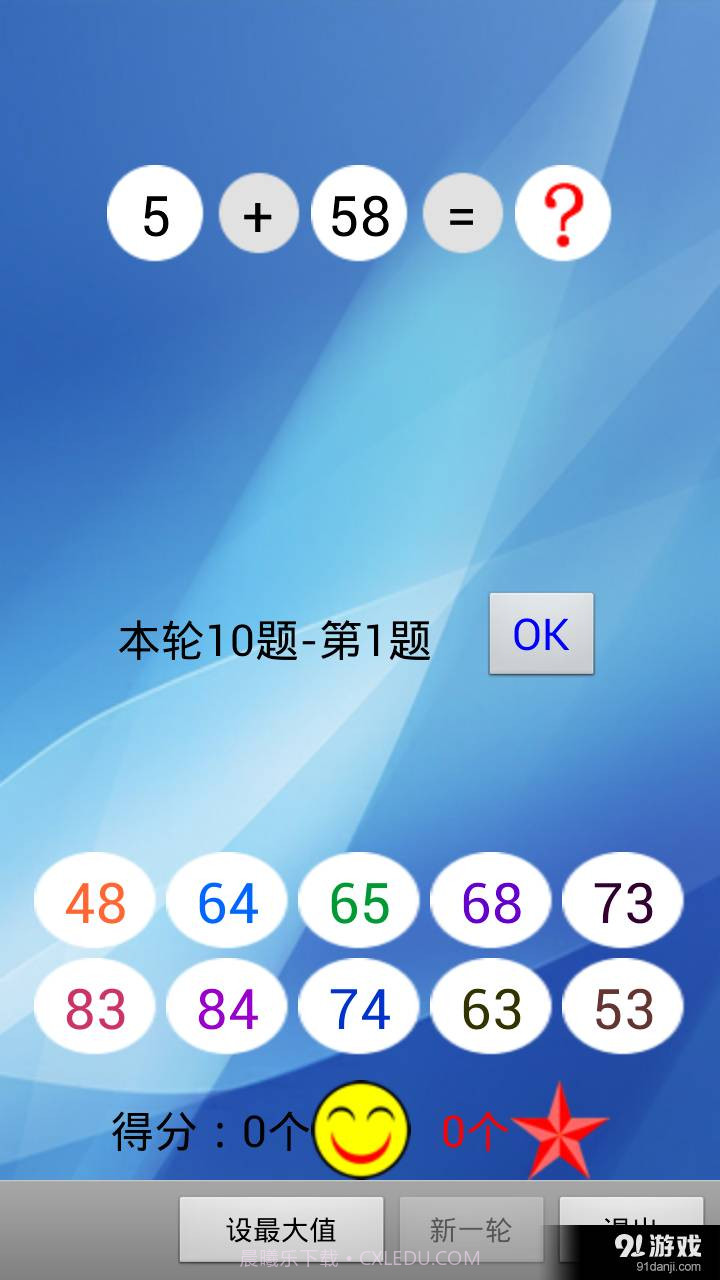Screen dimensions: 720x1280
Task: Click the circle showing the number 5
Action: click(x=155, y=214)
